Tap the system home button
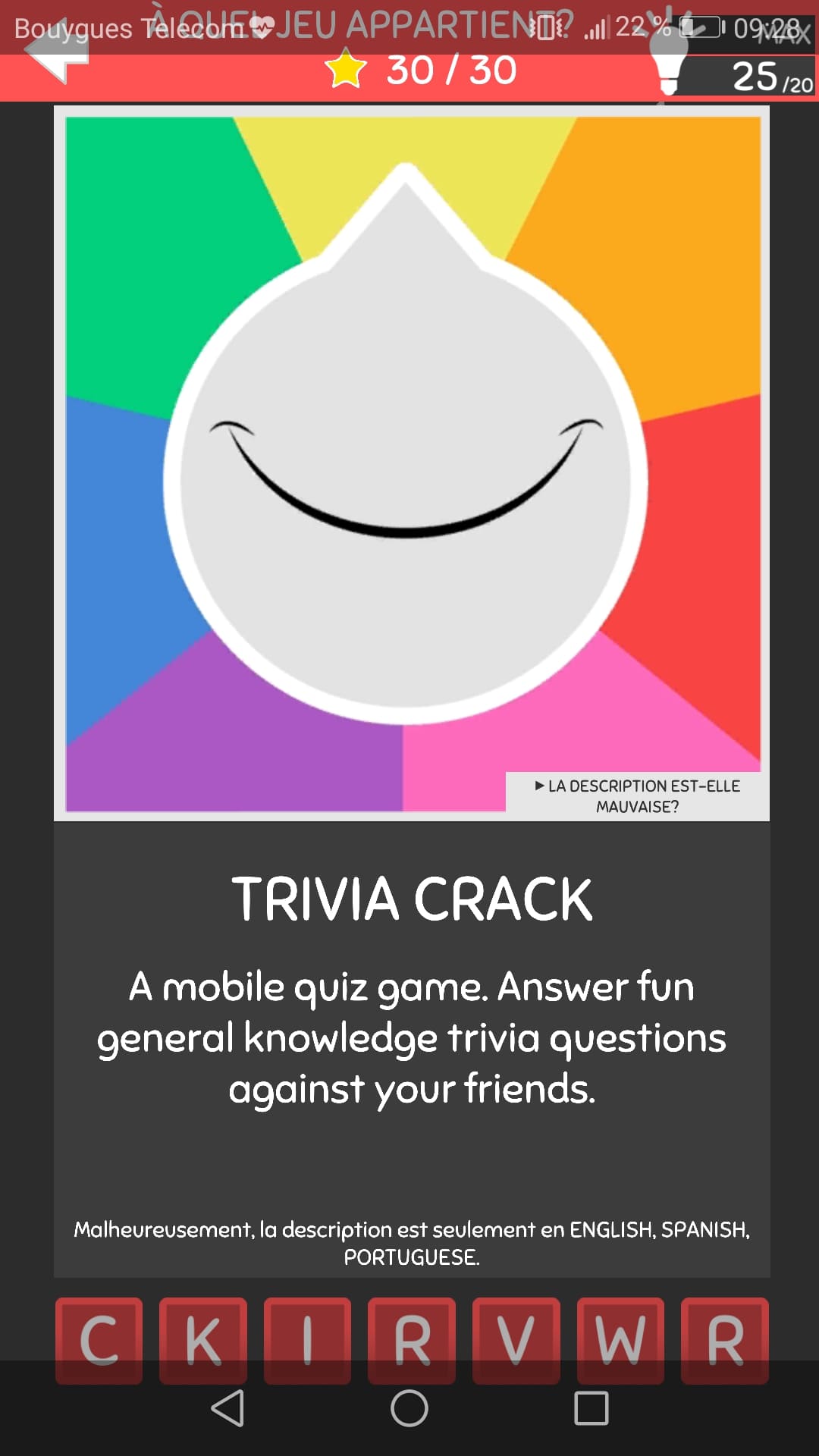 point(409,1408)
